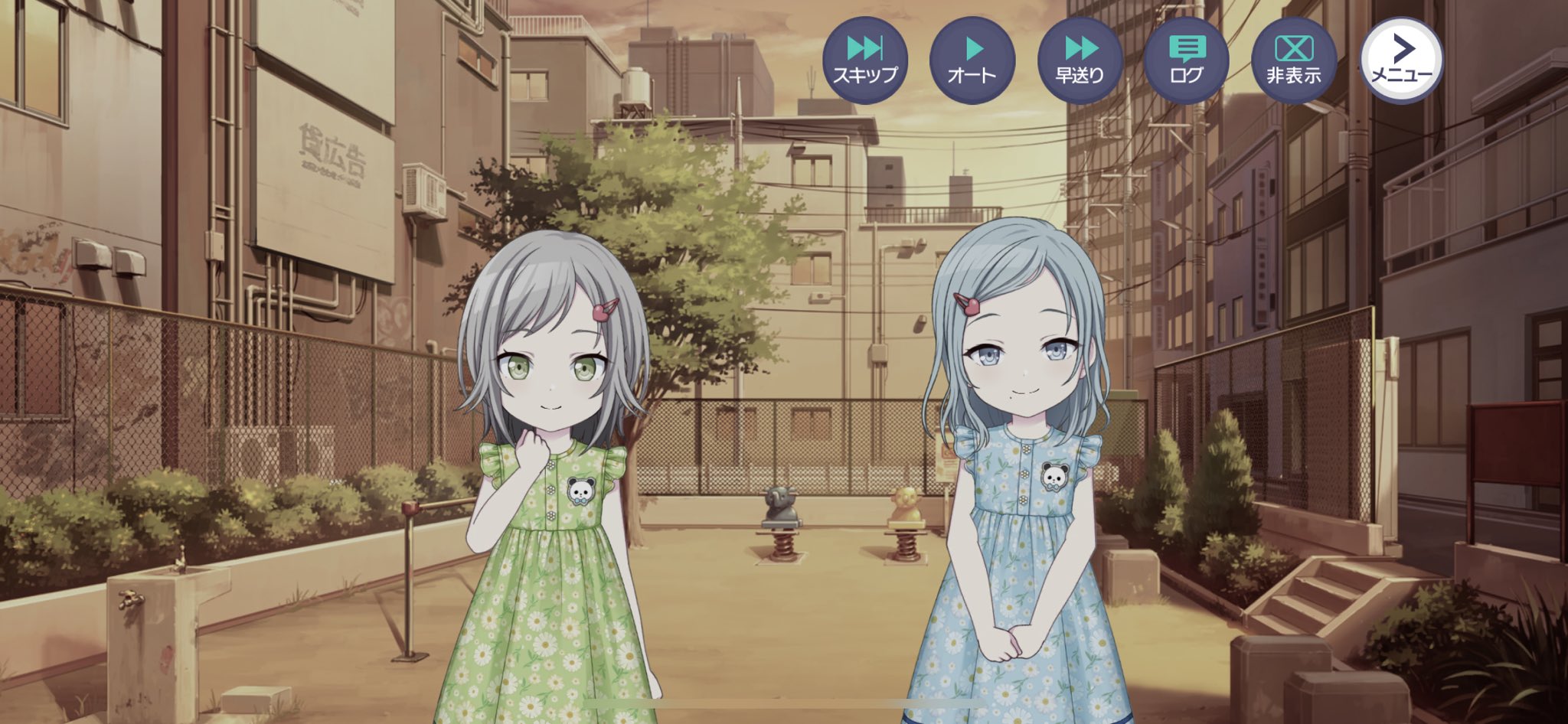1568x724 pixels.
Task: Fast forward using 早送り button
Action: tap(1080, 60)
